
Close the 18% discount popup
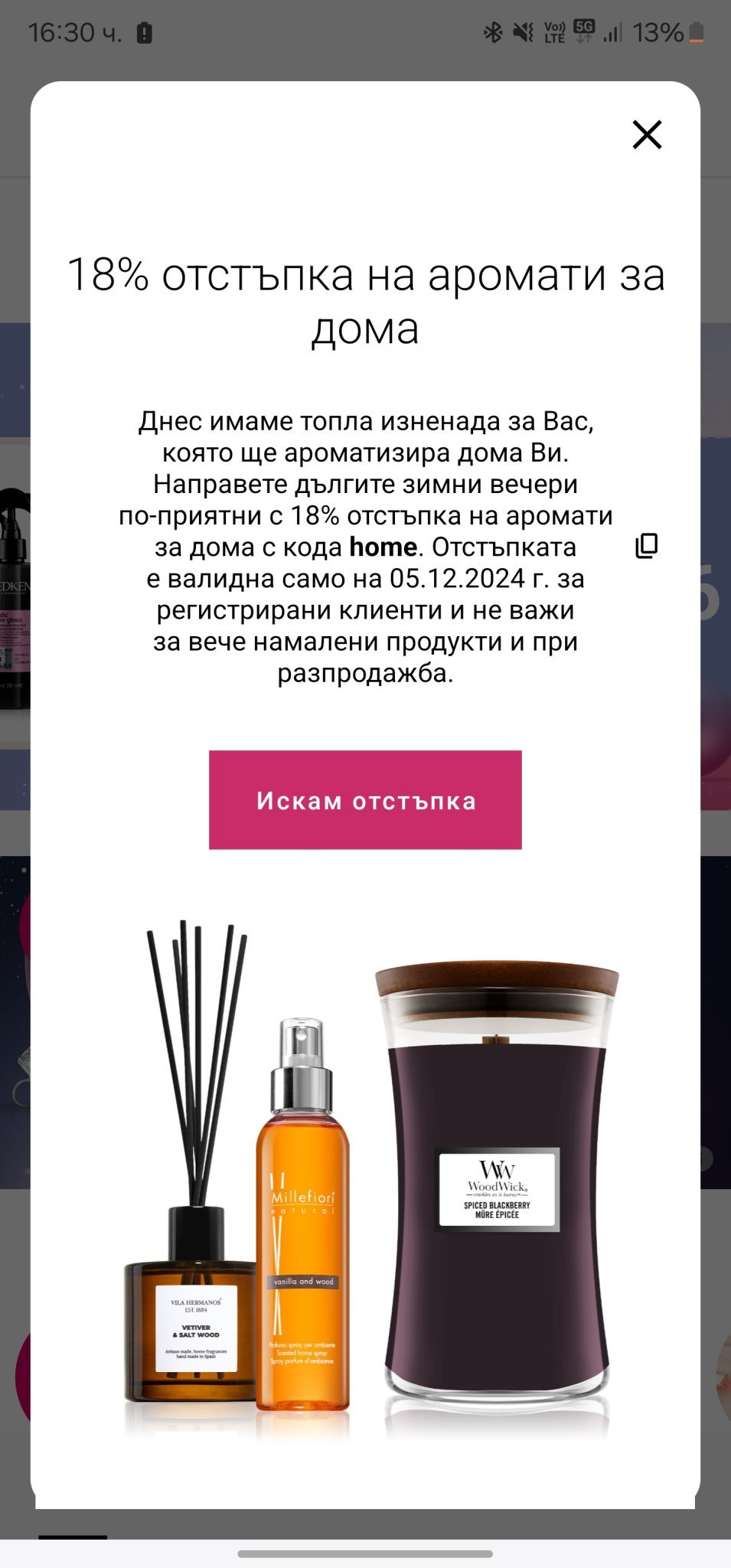coord(647,135)
